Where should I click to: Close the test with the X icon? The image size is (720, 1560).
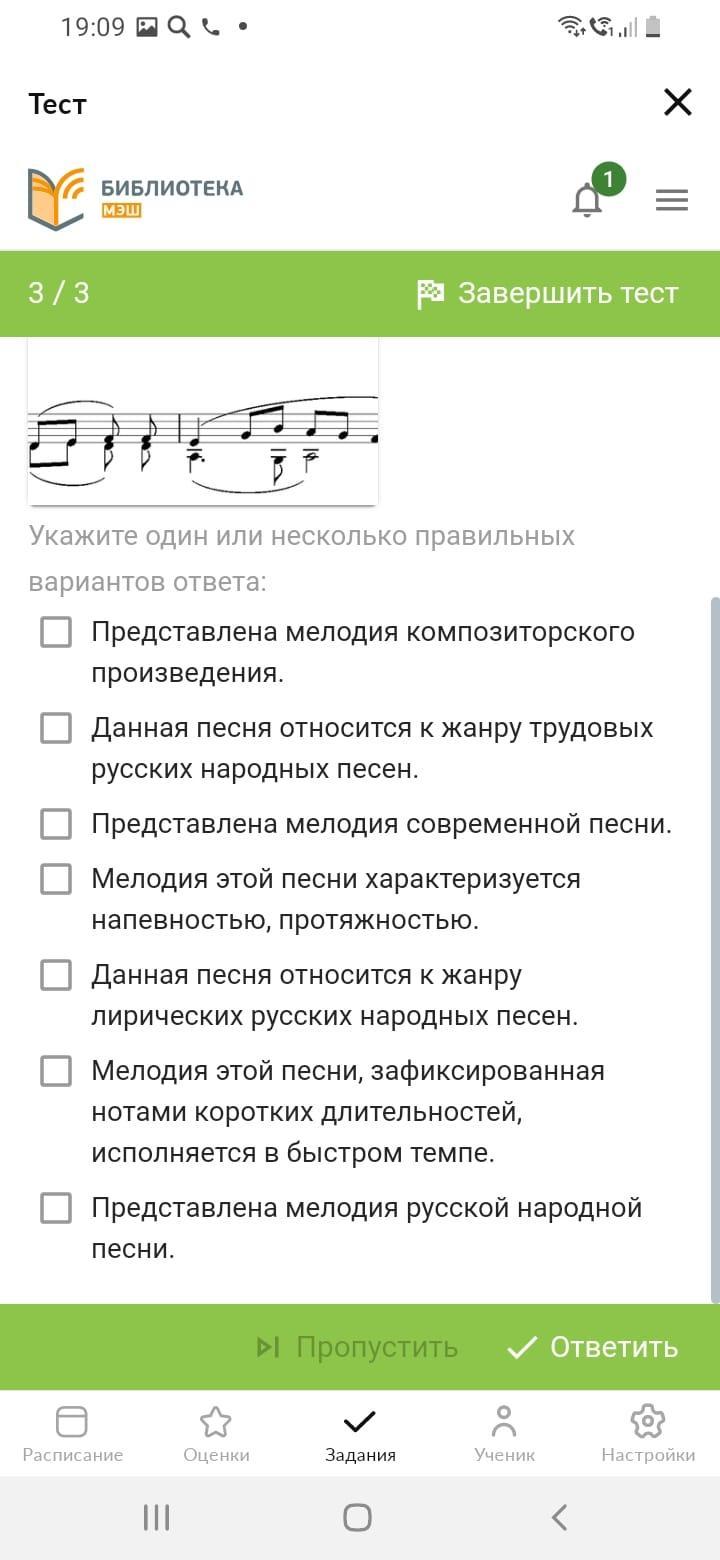678,102
